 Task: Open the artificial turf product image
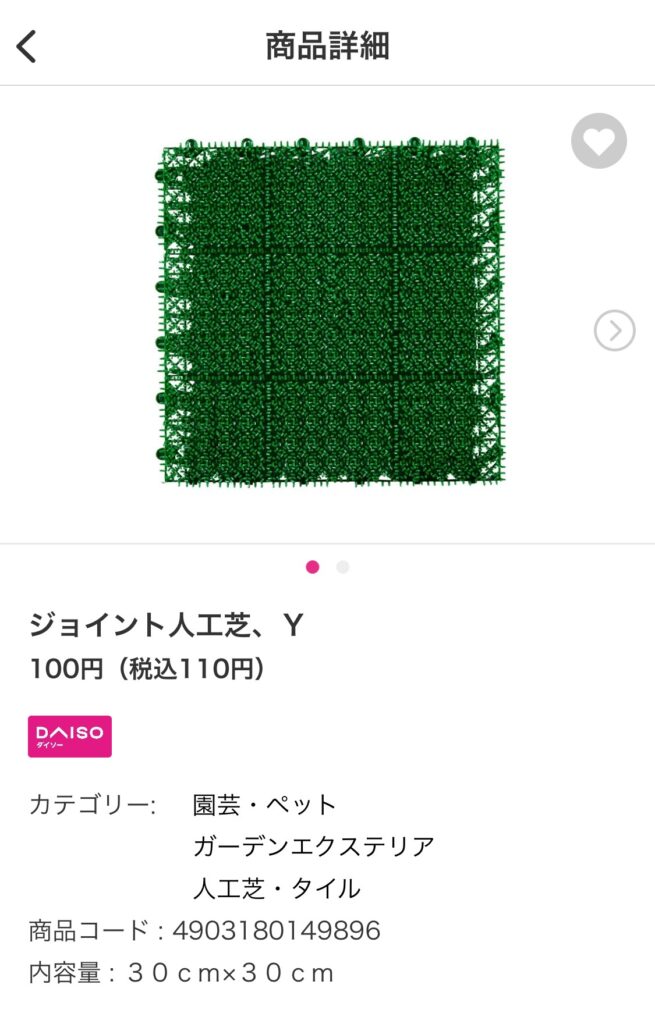pos(332,310)
